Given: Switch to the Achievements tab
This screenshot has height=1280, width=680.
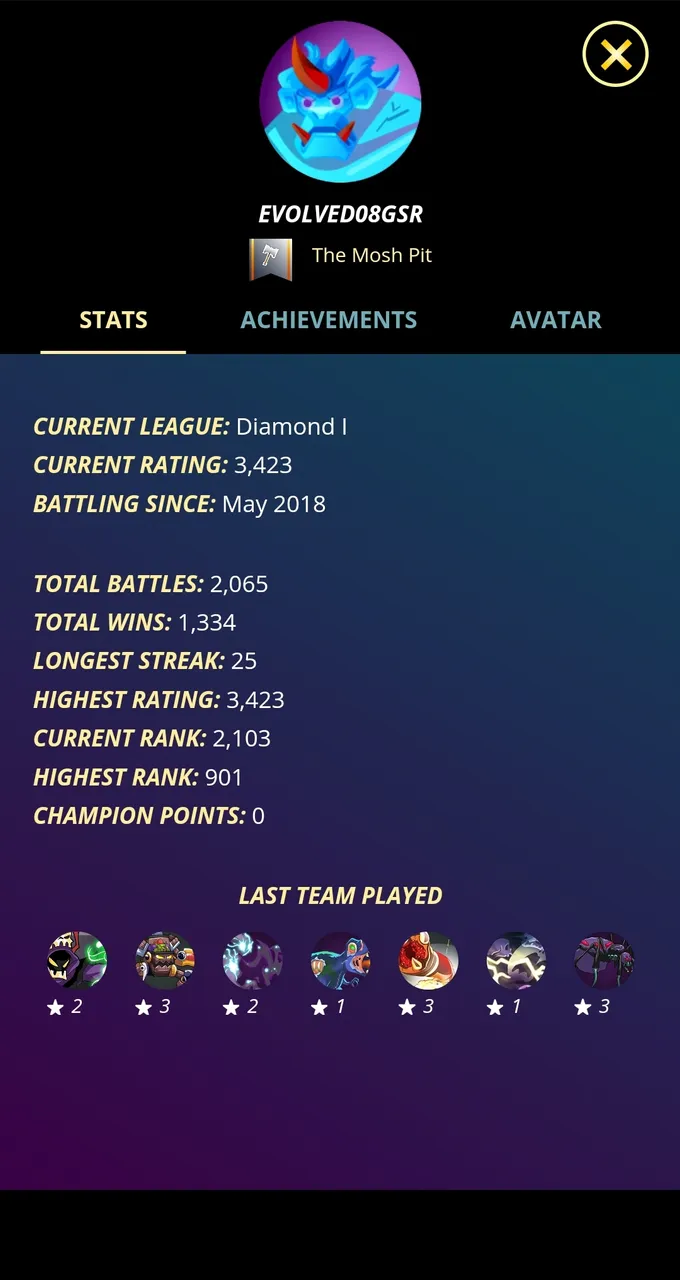Looking at the screenshot, I should pos(329,320).
